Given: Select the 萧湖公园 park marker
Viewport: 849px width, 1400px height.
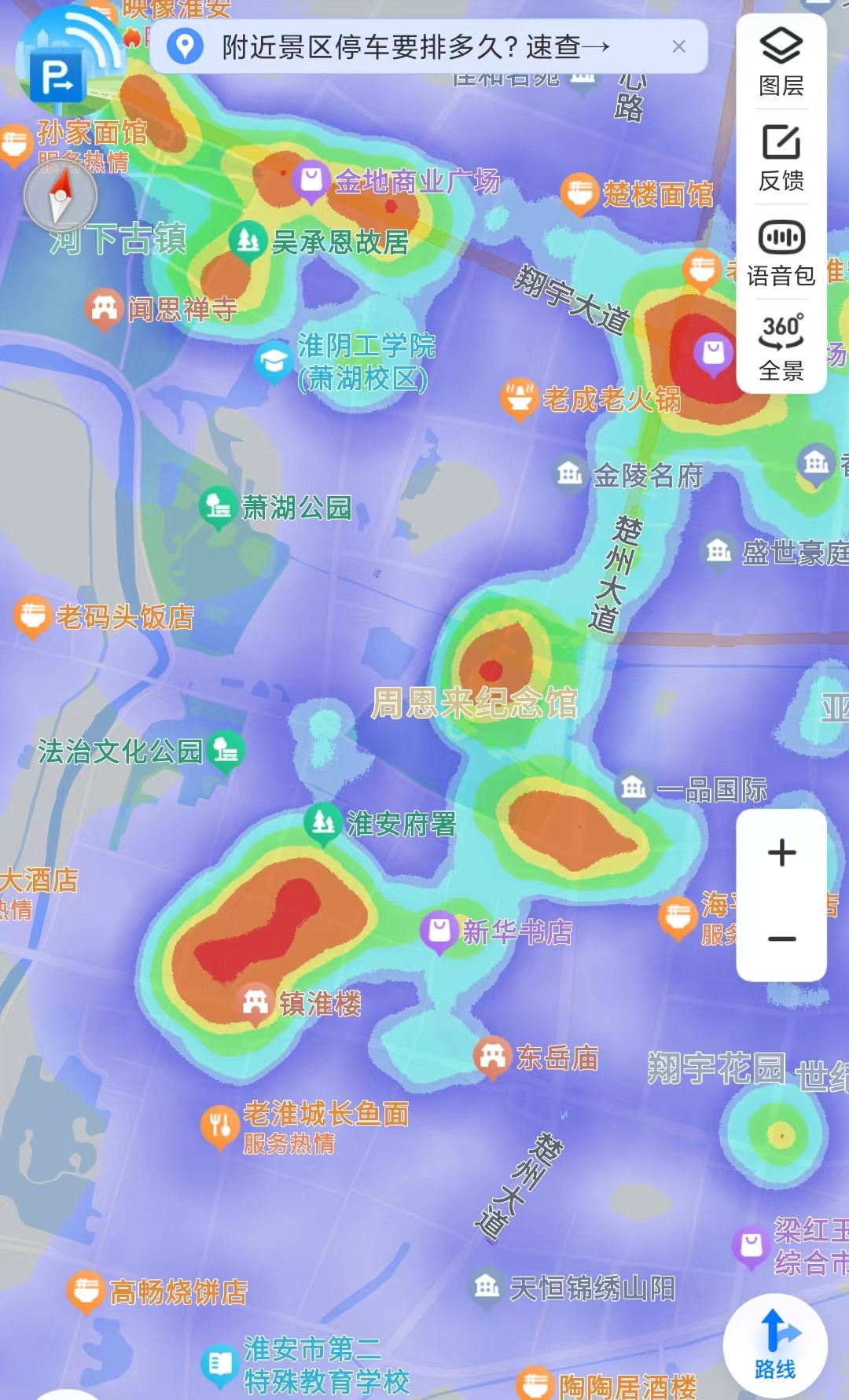Looking at the screenshot, I should coord(219,507).
